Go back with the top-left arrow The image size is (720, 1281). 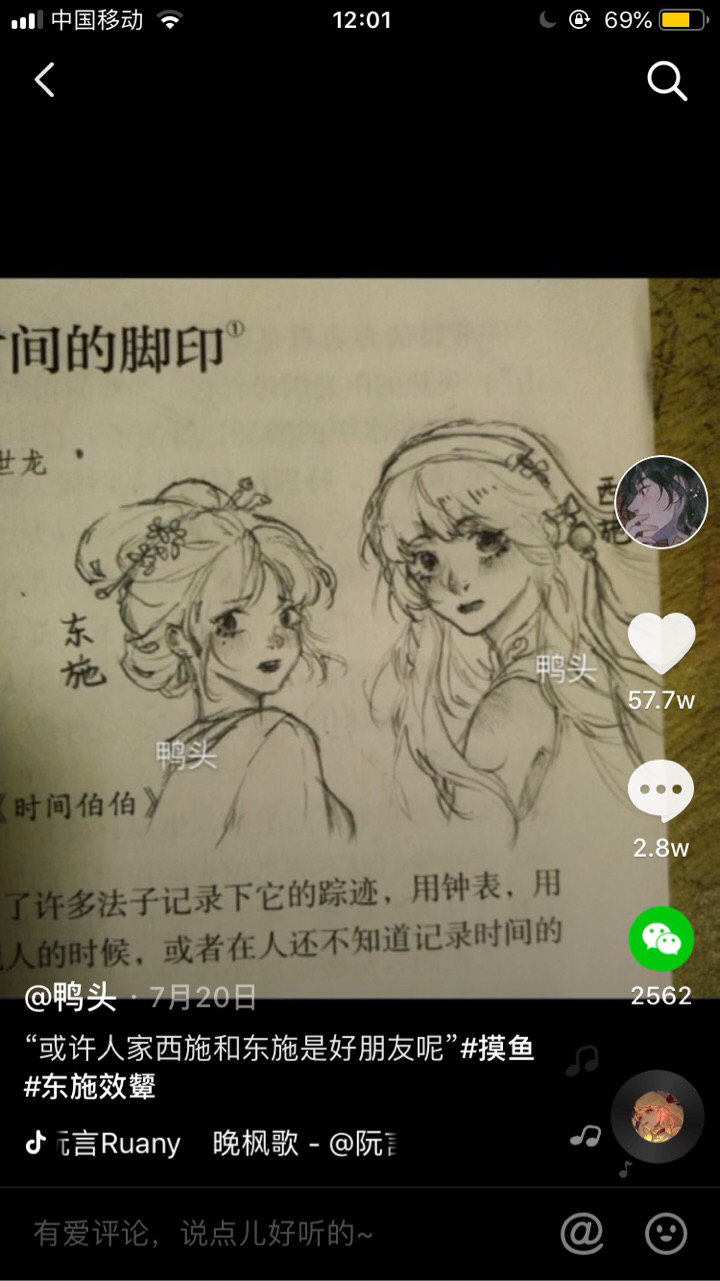pos(44,80)
